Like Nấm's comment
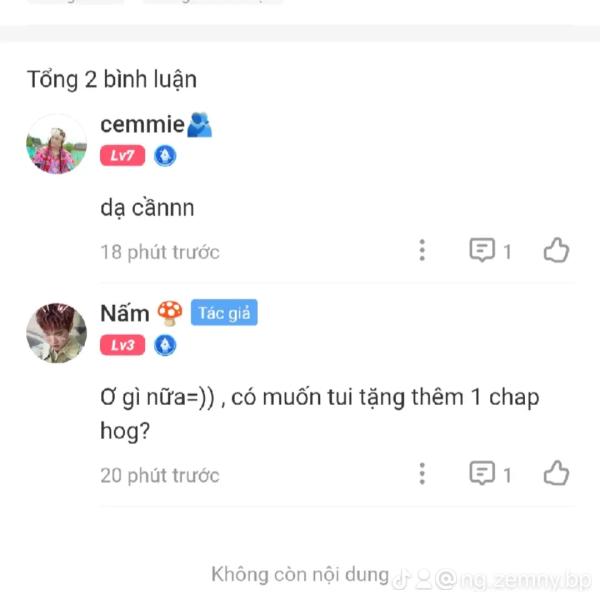600x600 pixels. tap(556, 473)
